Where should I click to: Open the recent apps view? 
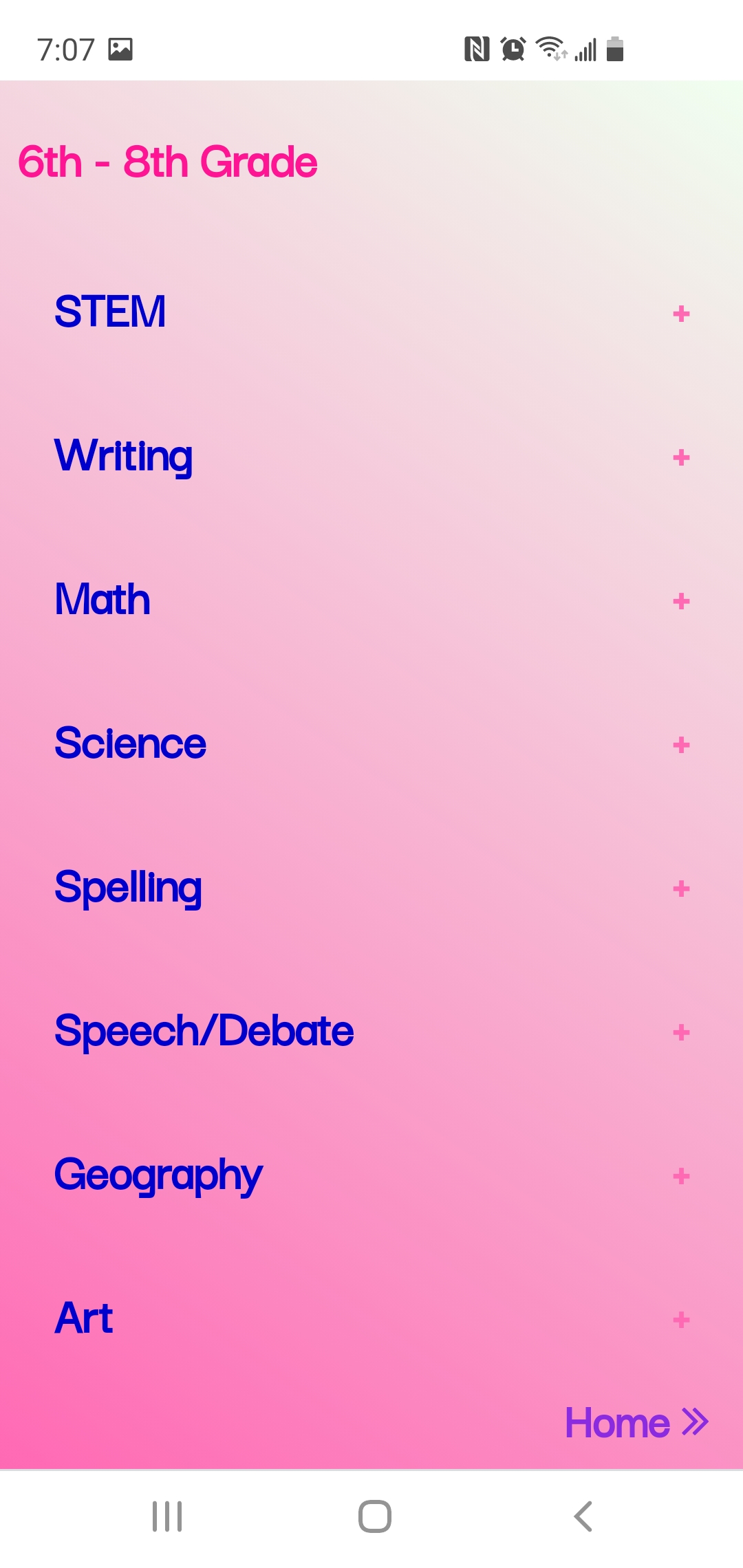[167, 1516]
